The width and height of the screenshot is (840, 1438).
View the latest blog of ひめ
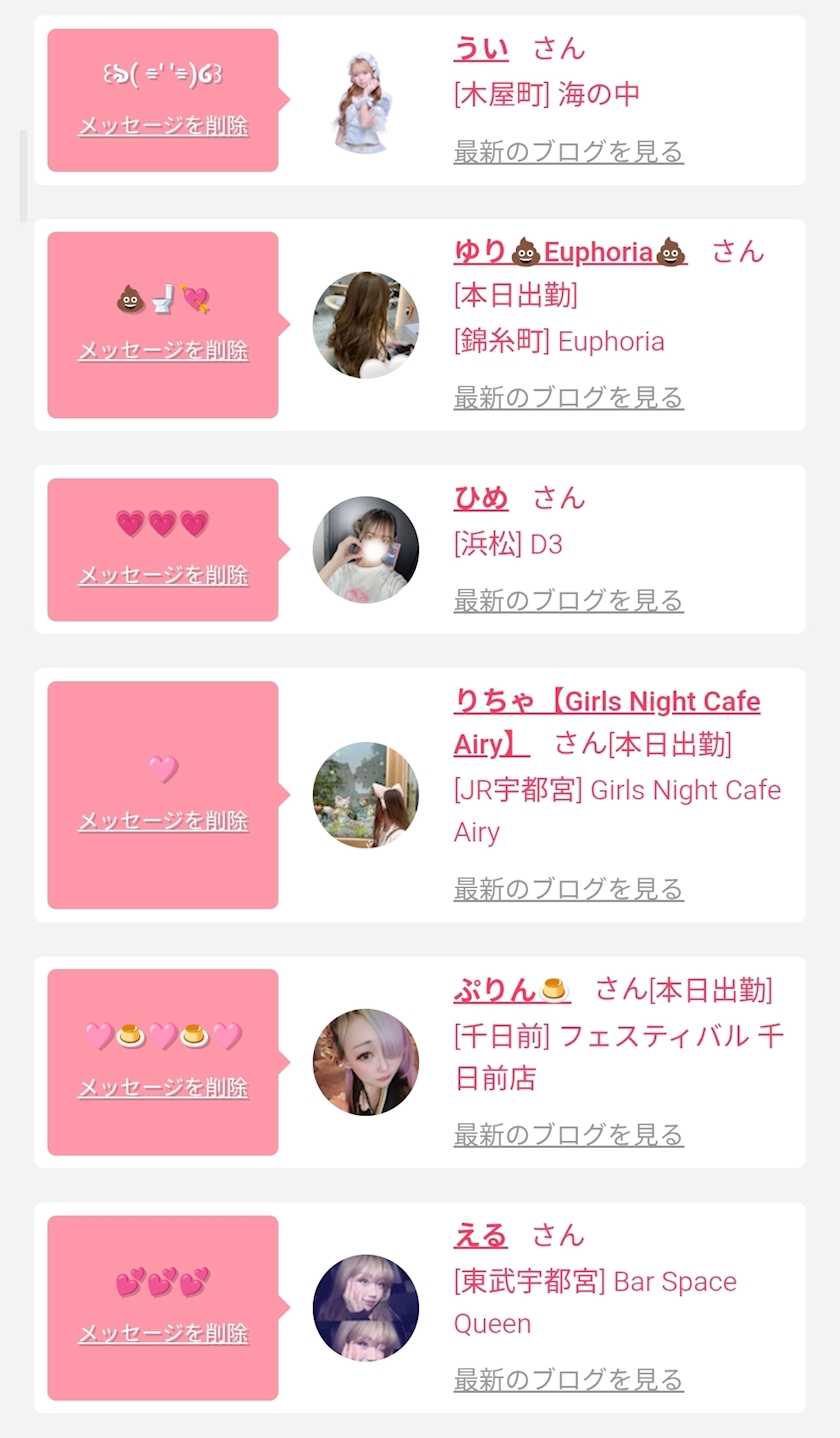click(x=568, y=600)
